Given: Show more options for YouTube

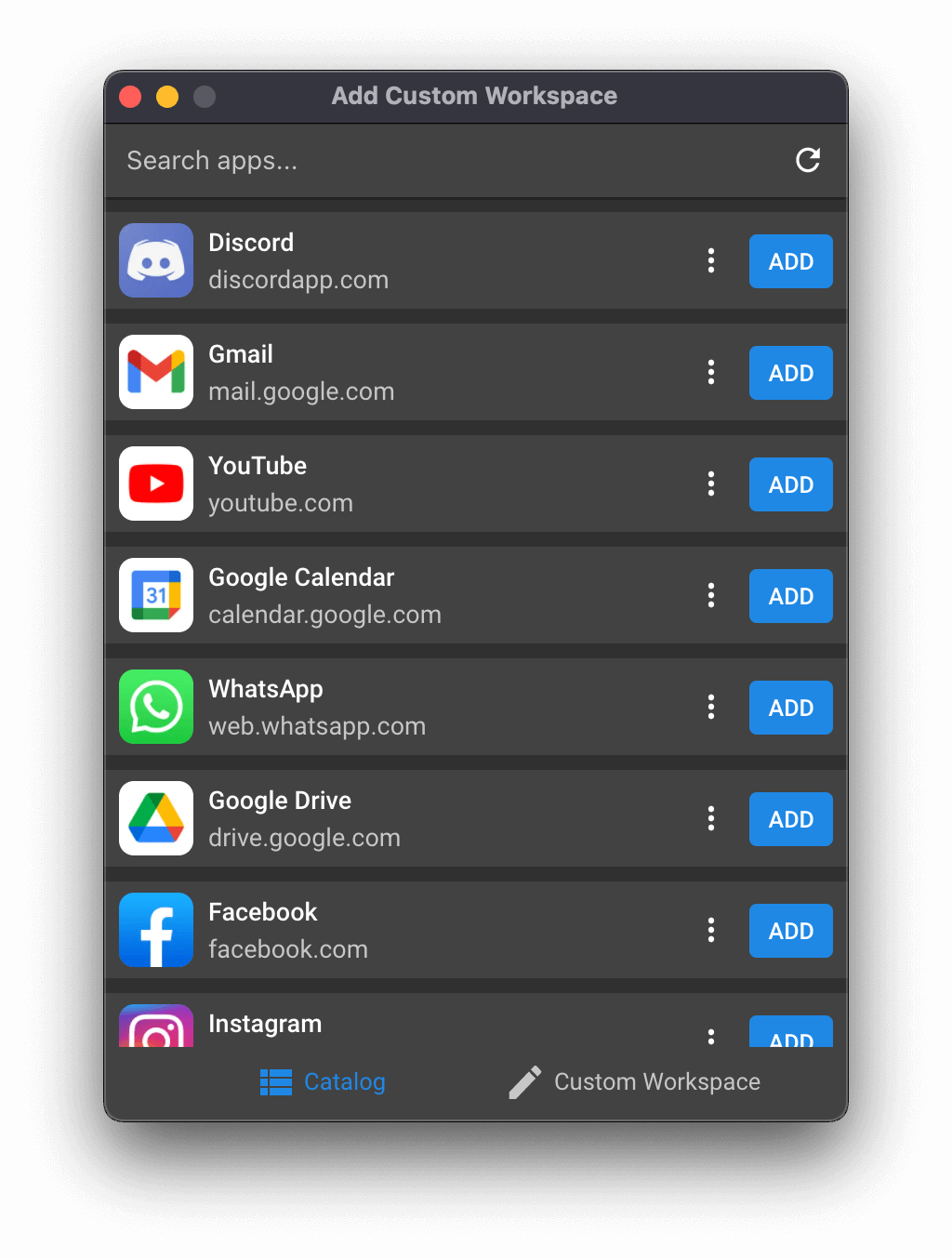Looking at the screenshot, I should [711, 484].
